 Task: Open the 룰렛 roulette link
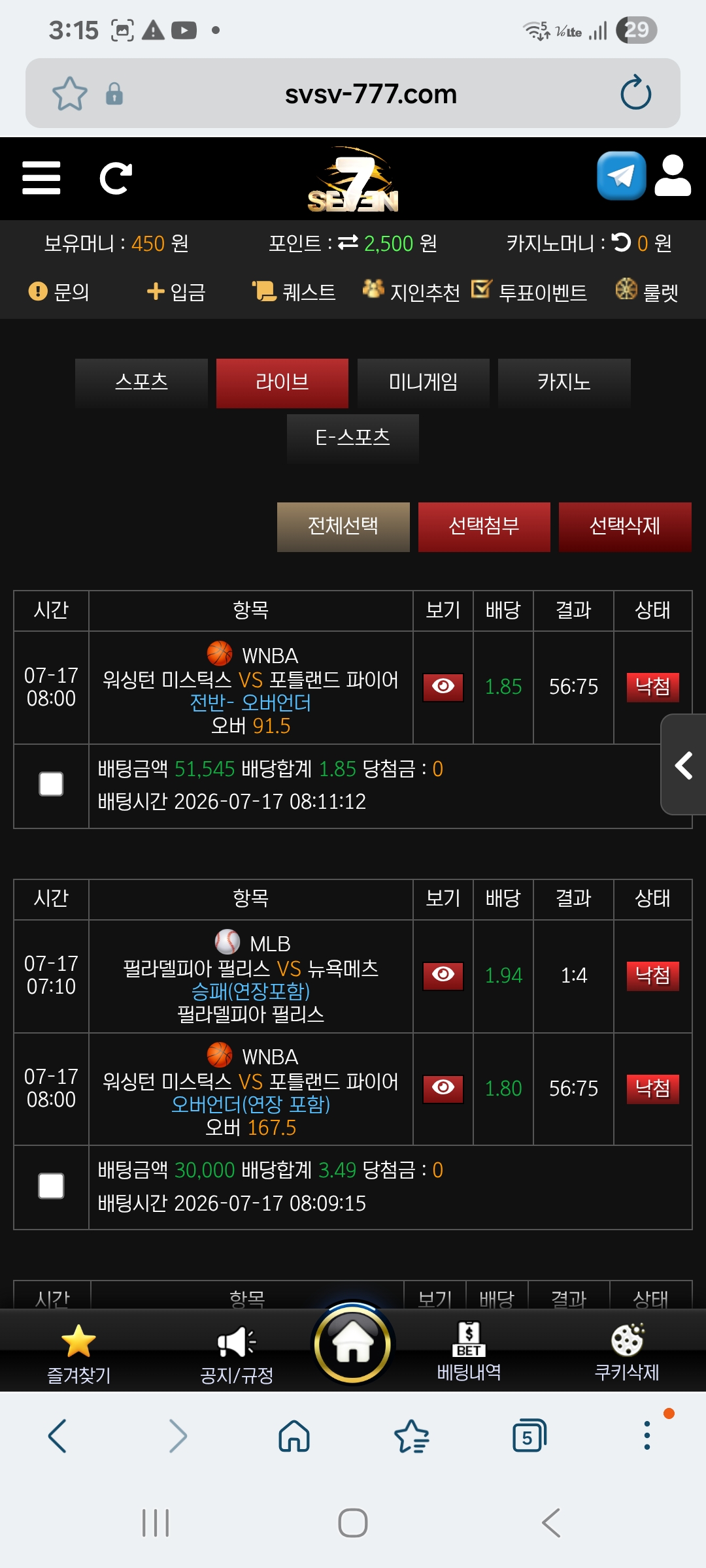coord(647,292)
